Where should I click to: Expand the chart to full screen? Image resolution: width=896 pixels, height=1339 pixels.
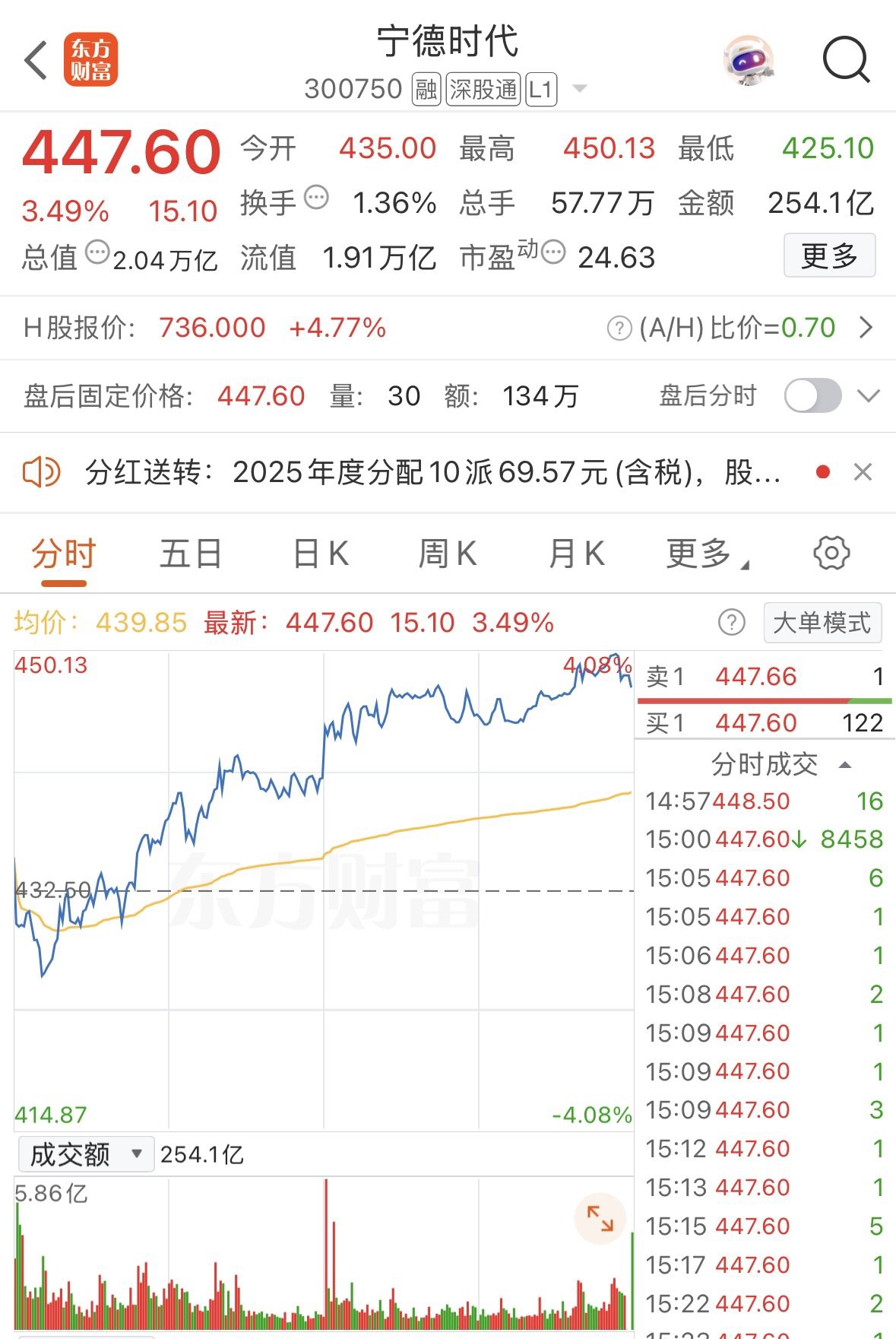(600, 1218)
